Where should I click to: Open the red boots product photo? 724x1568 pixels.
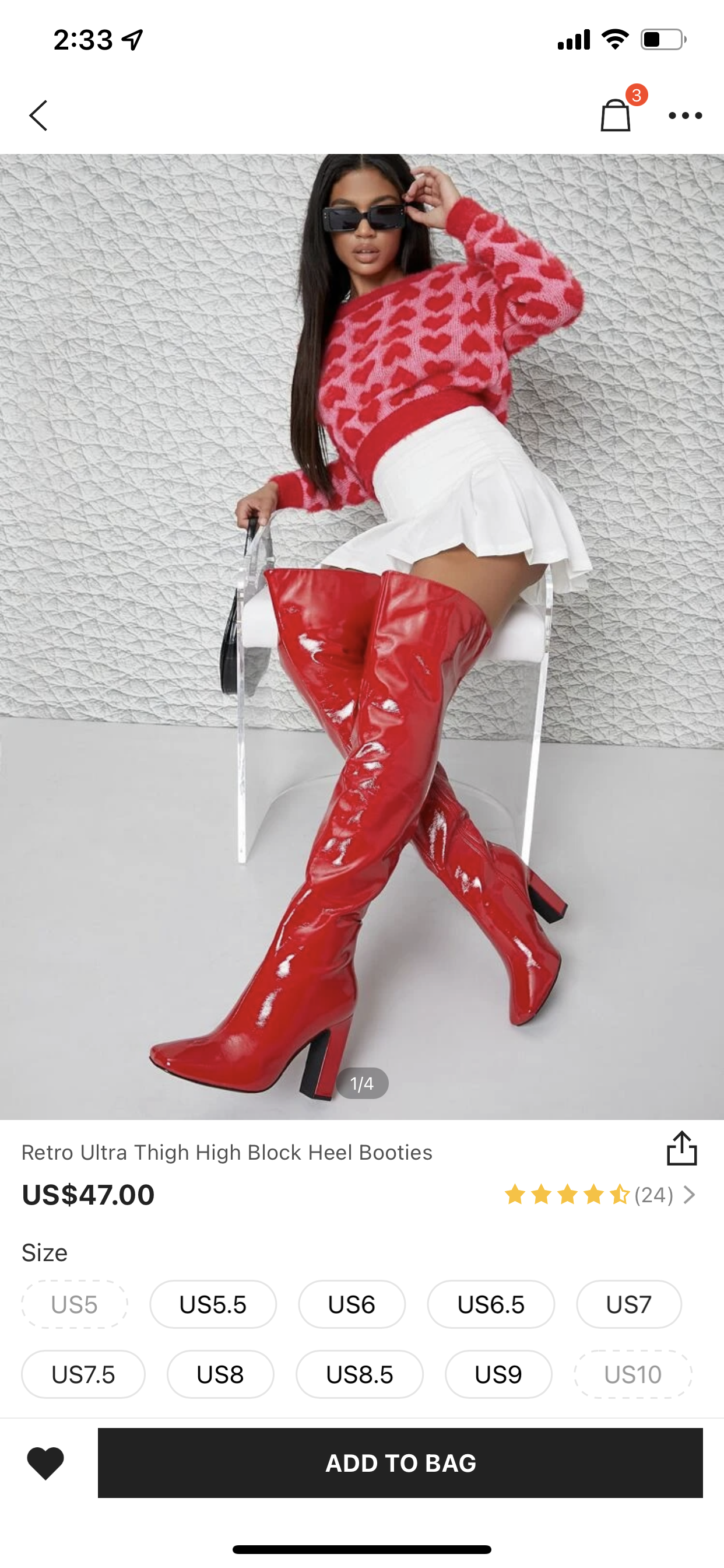pyautogui.click(x=362, y=636)
